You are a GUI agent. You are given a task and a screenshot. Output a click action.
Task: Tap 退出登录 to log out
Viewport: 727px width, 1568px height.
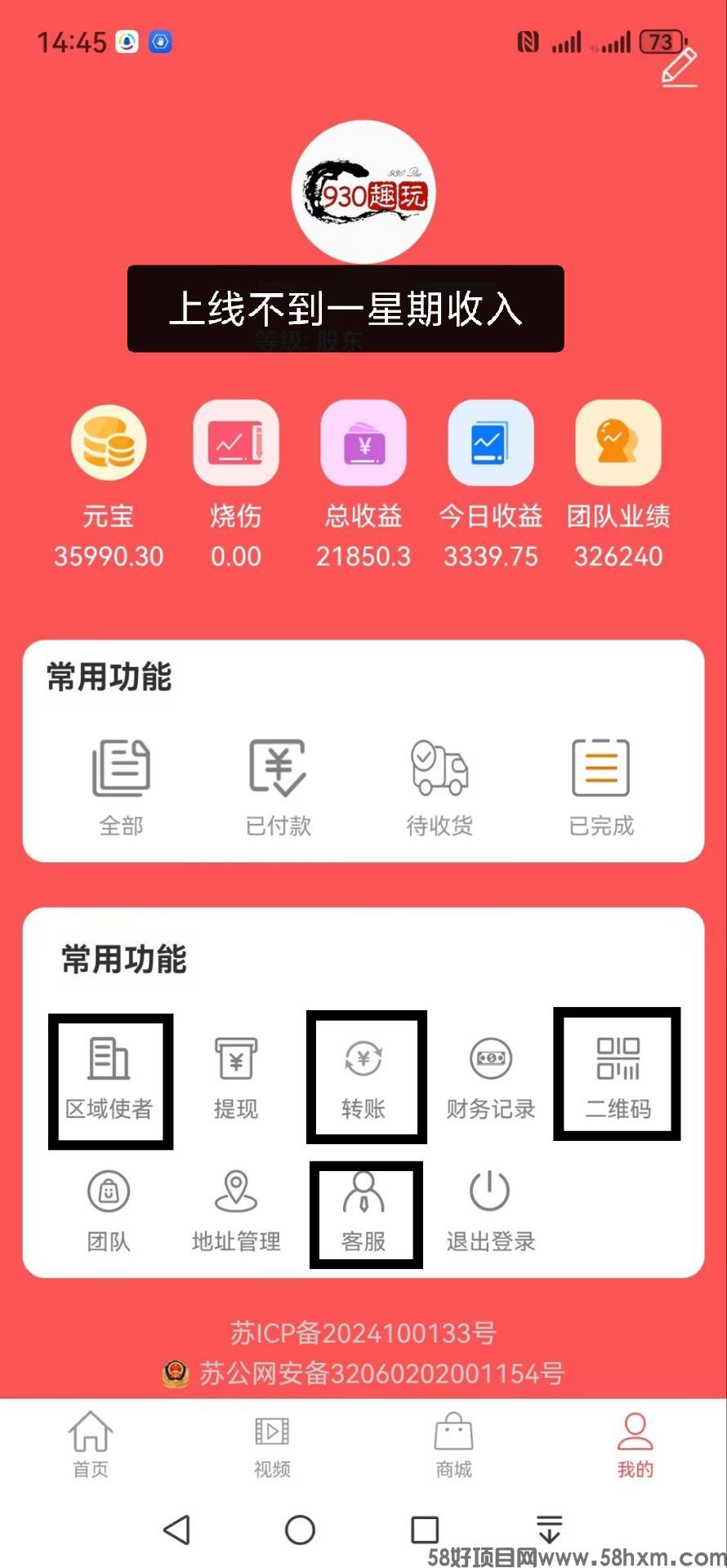pos(490,1210)
